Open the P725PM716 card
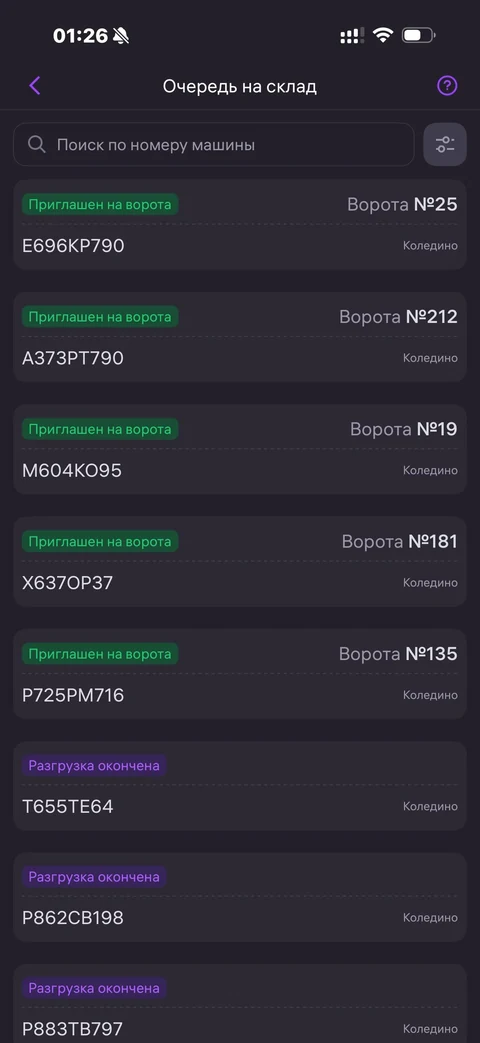Viewport: 480px width, 1043px height. [x=240, y=674]
